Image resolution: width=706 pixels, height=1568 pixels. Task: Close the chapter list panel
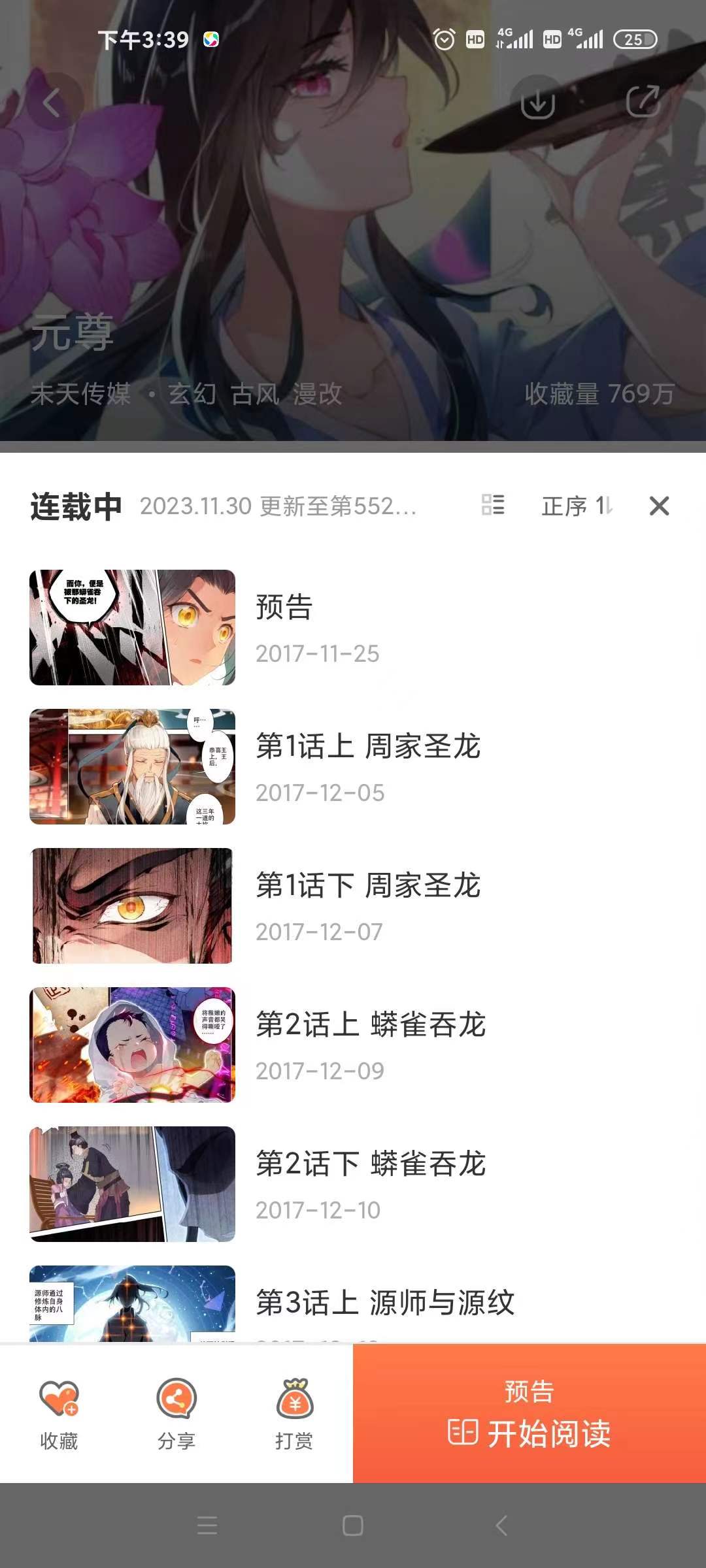659,506
